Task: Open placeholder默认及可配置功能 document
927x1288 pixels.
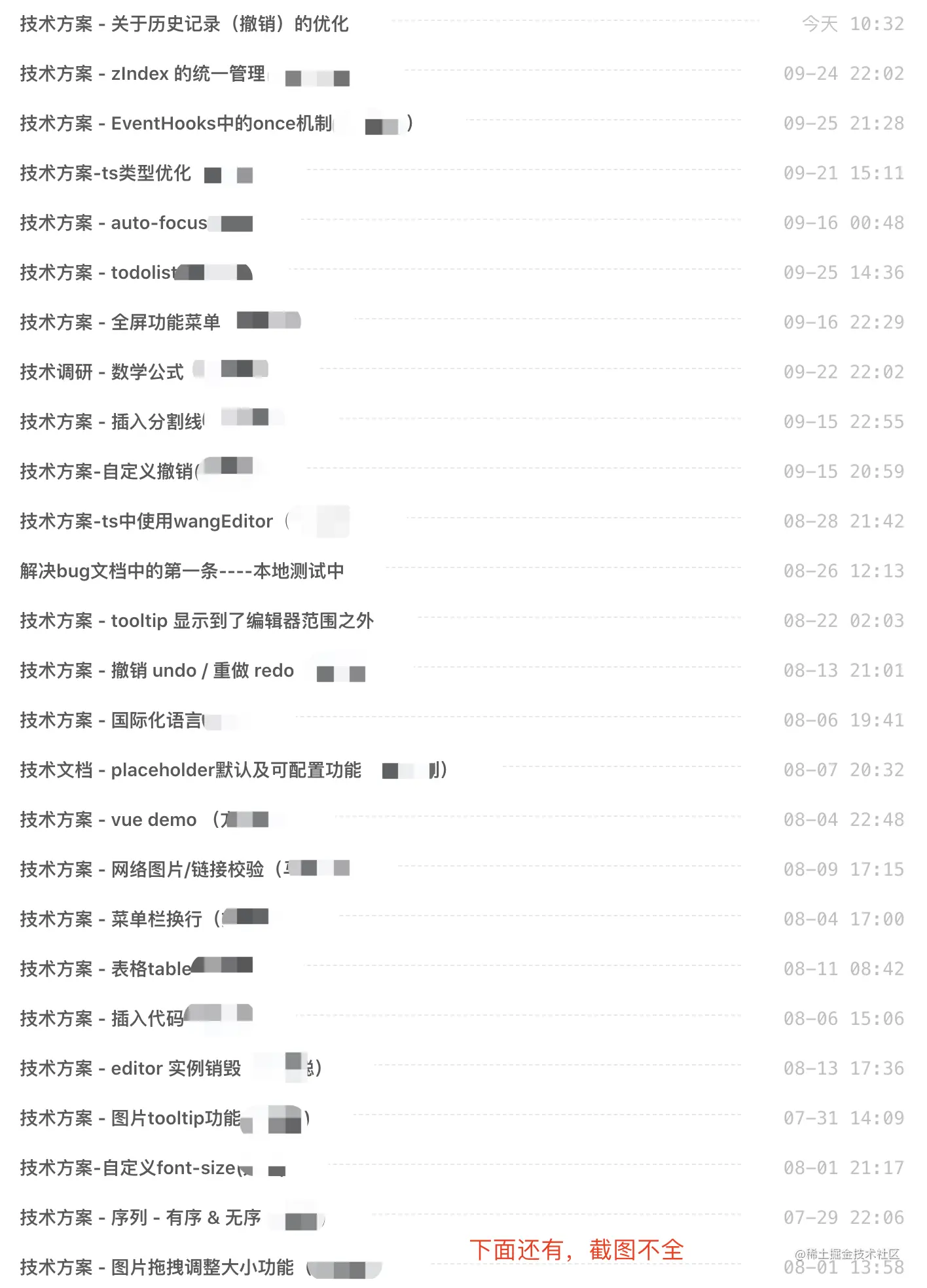Action: tap(190, 770)
